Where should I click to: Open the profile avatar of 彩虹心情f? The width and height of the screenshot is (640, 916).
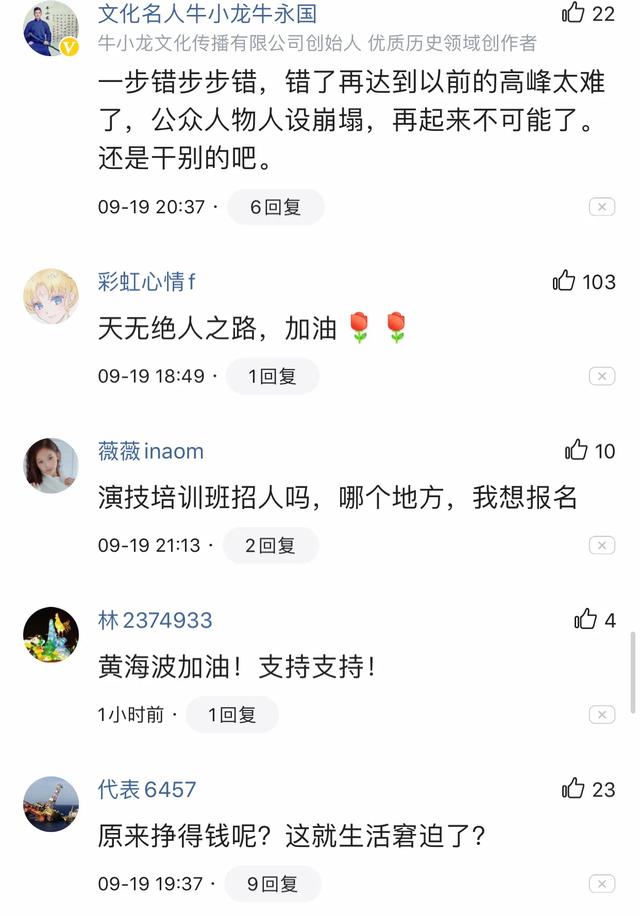pos(51,296)
